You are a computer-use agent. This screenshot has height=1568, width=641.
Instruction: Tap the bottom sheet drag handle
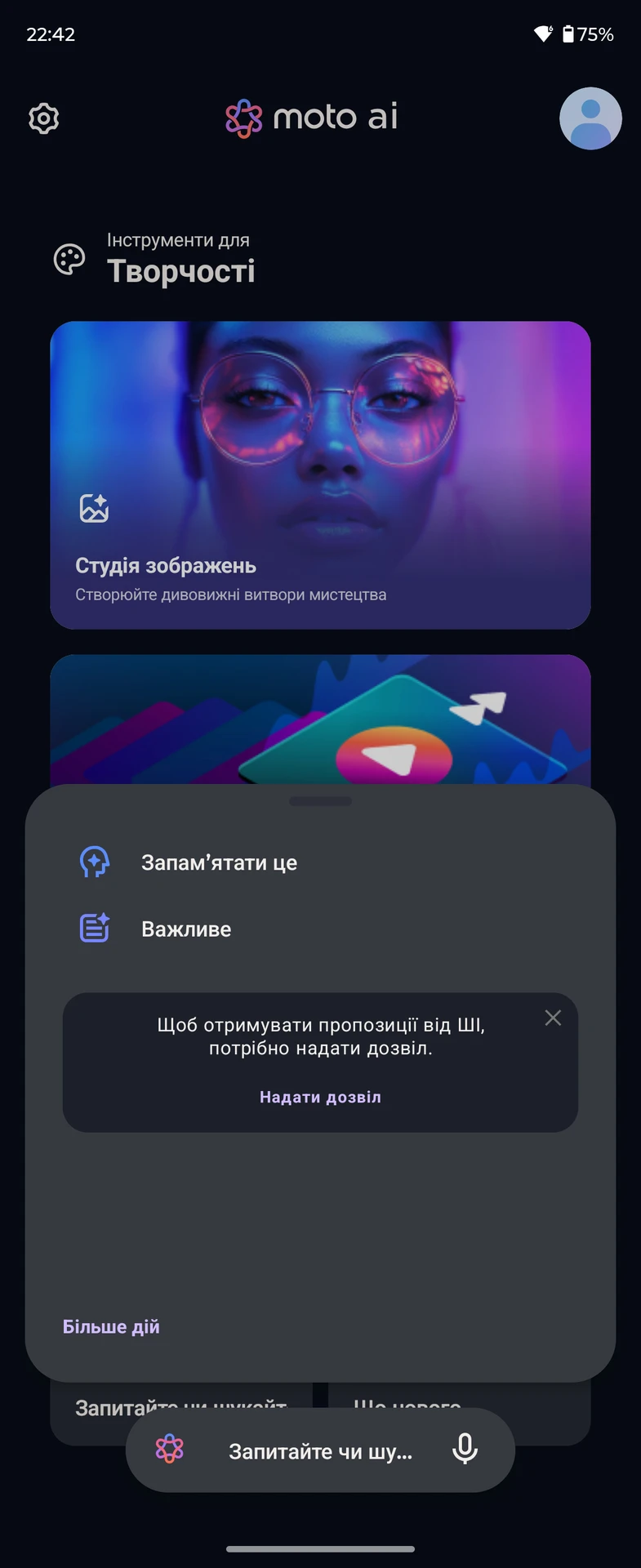click(x=320, y=801)
